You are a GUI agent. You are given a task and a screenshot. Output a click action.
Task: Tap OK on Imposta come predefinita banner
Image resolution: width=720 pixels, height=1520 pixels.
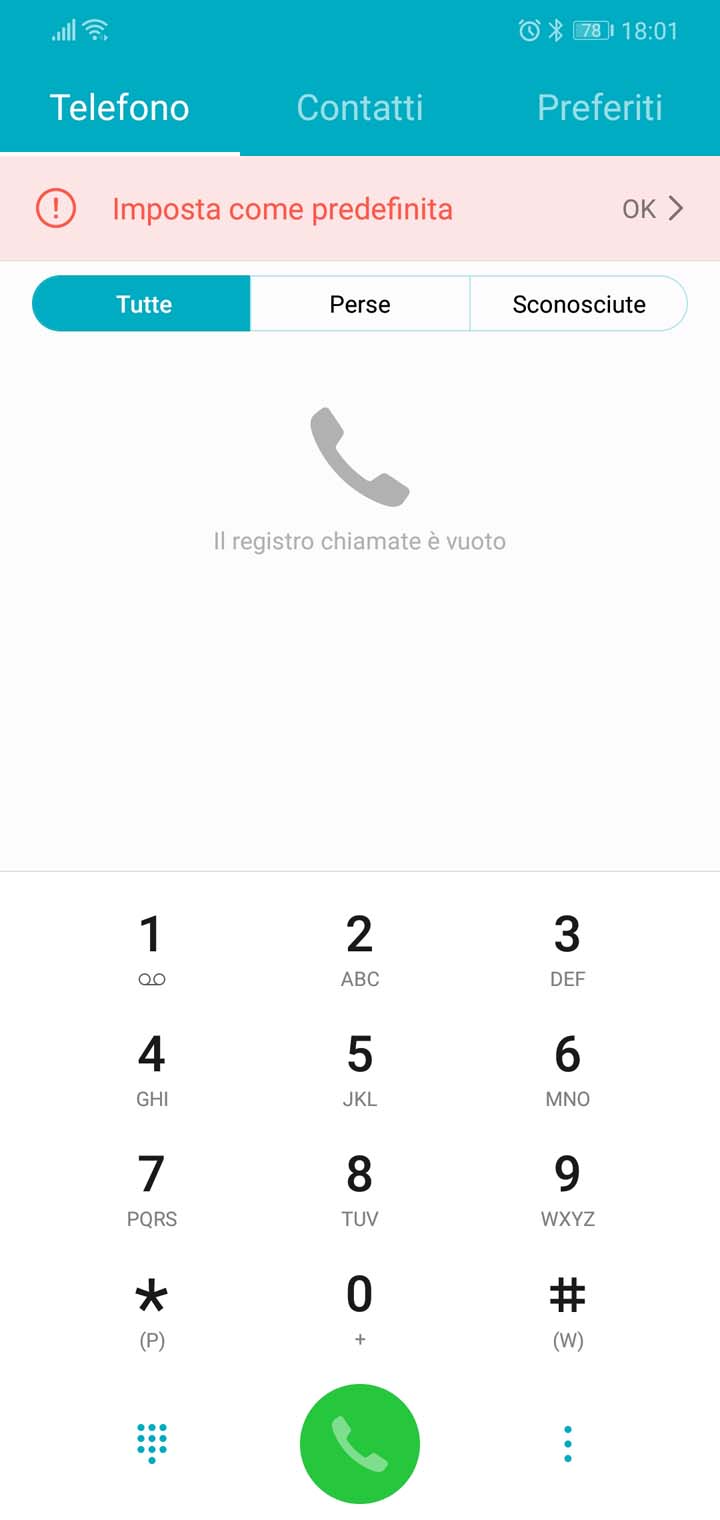[x=653, y=209]
